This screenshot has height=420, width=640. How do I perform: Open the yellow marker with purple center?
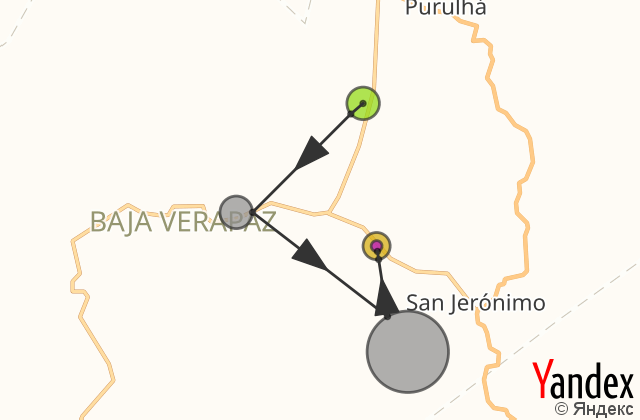click(x=376, y=245)
